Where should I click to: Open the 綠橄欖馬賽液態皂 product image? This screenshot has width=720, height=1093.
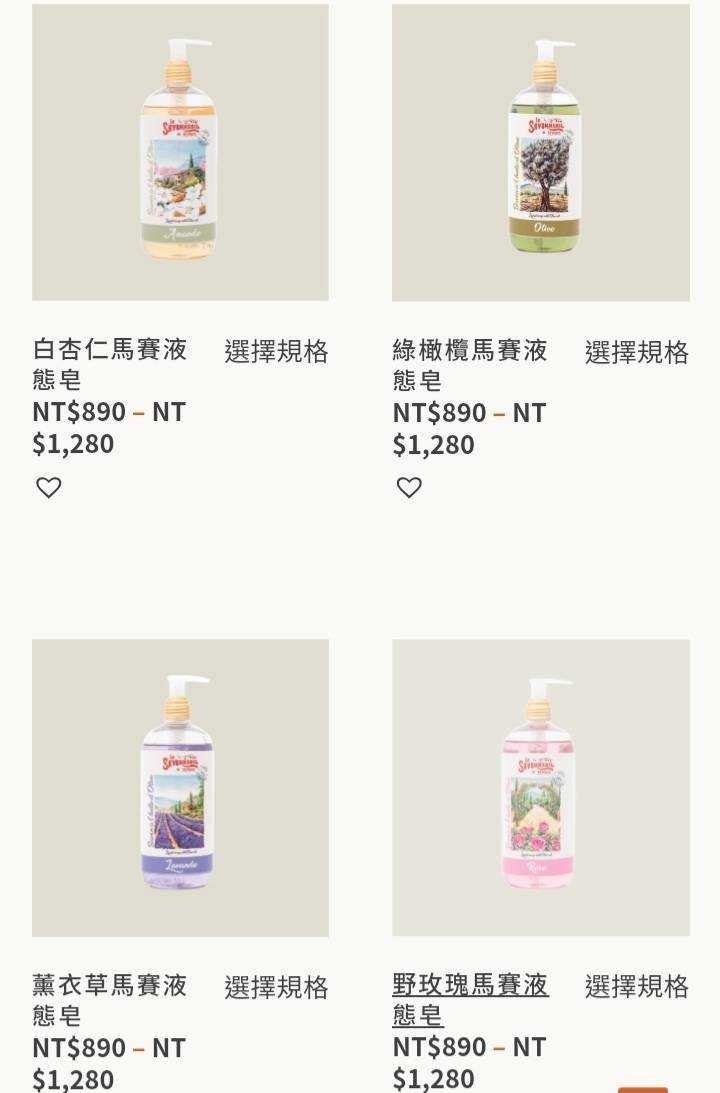(x=541, y=152)
